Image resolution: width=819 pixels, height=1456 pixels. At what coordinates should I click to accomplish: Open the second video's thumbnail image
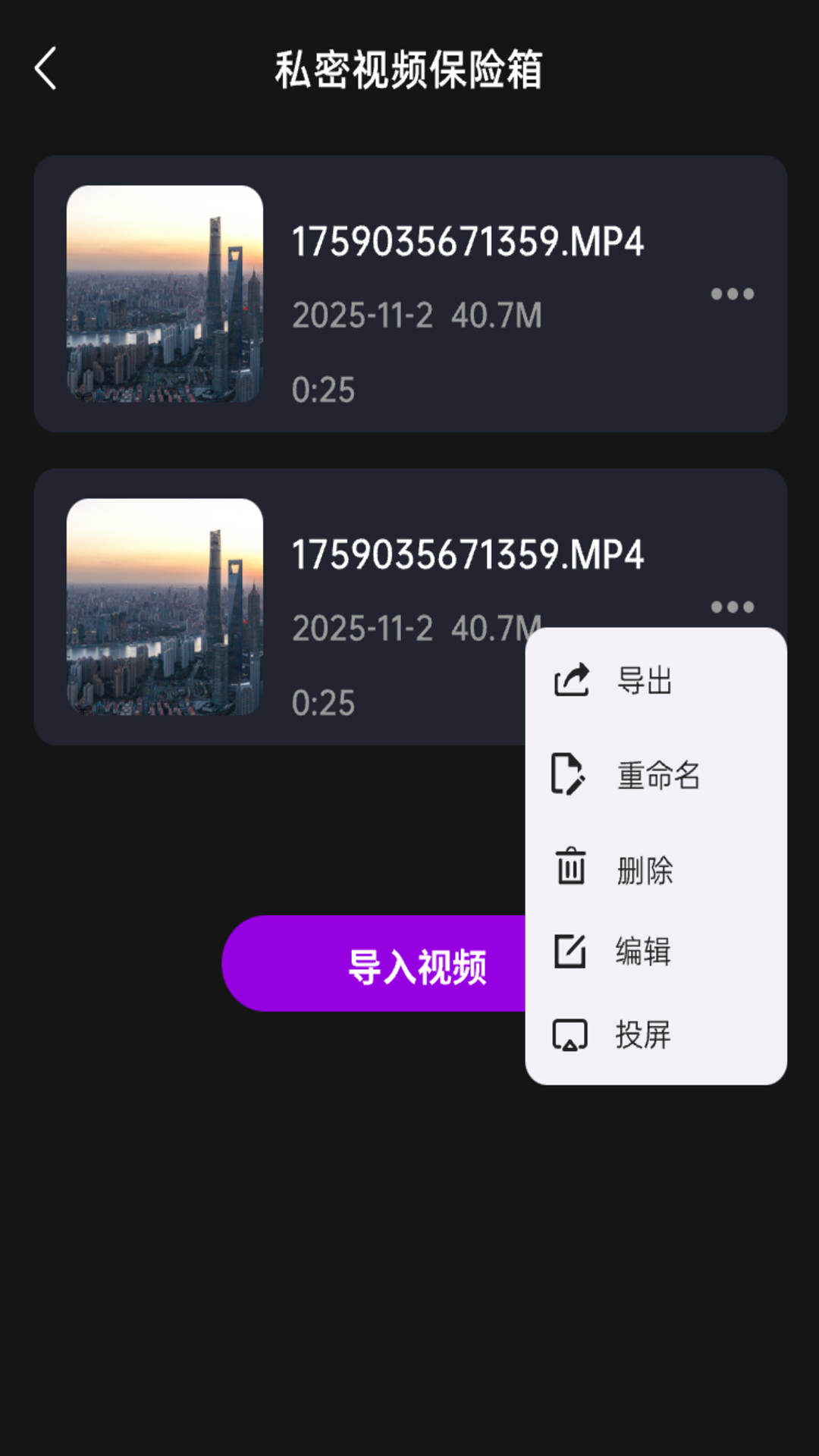(166, 607)
